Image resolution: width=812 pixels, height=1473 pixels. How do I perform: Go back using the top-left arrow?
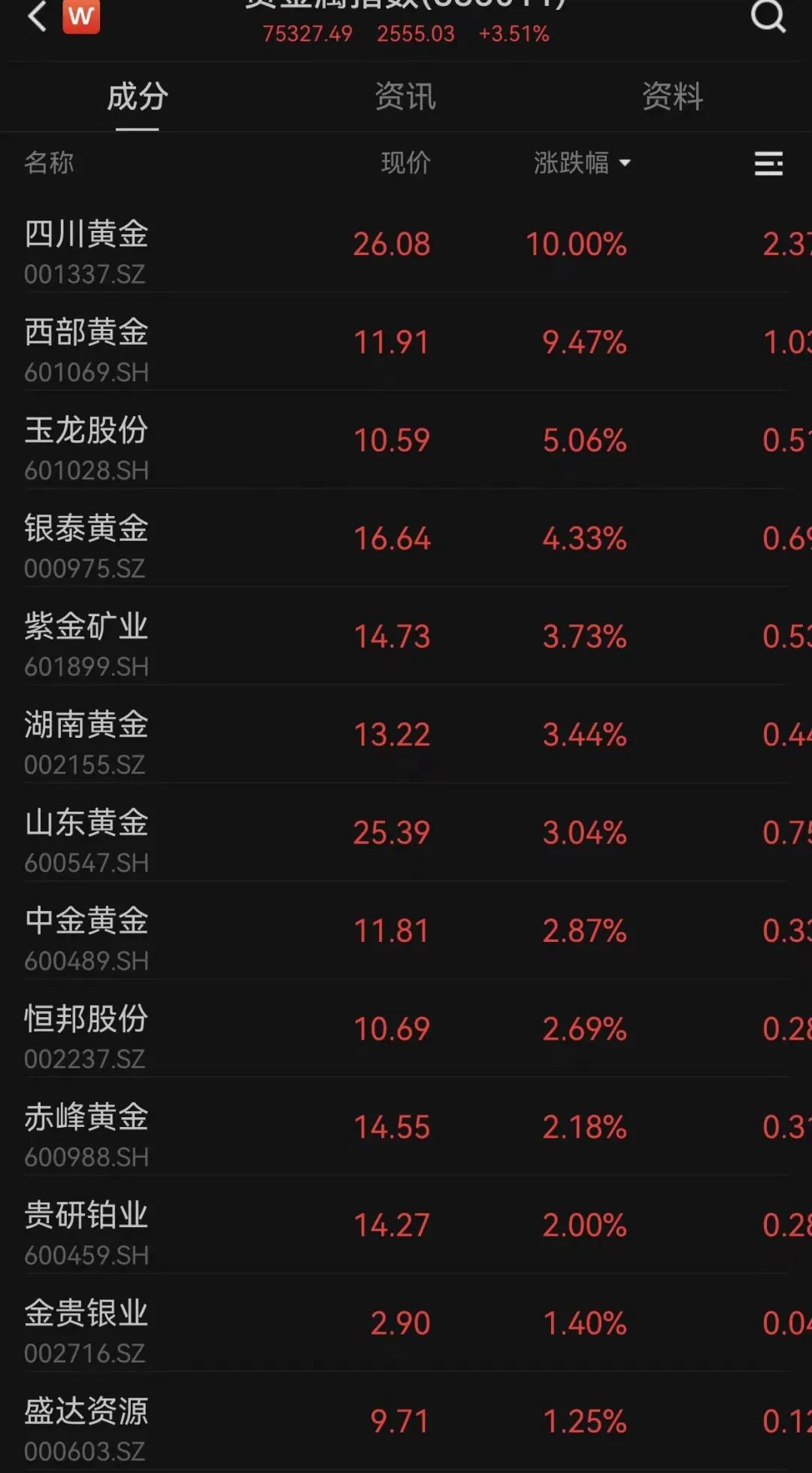pos(36,17)
